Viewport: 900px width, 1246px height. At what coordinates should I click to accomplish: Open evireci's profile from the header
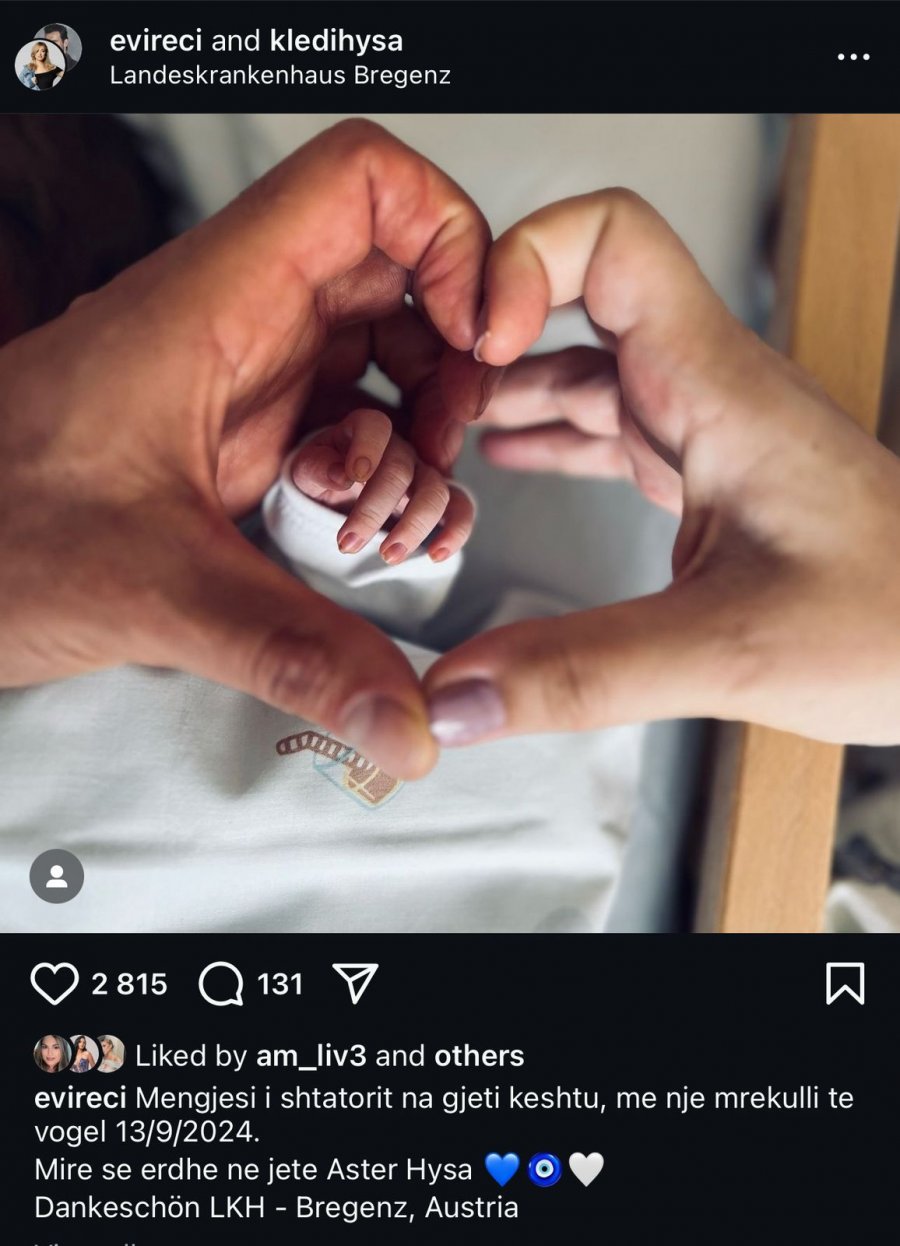tap(156, 41)
